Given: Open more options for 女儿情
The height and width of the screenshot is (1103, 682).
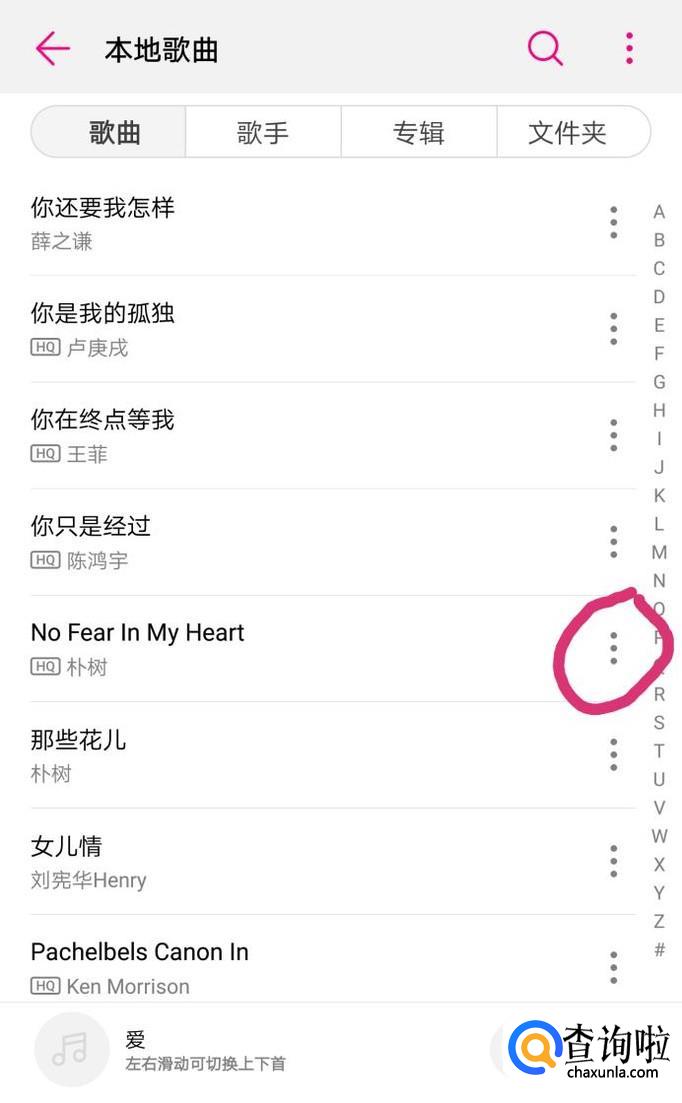Looking at the screenshot, I should click(x=613, y=861).
